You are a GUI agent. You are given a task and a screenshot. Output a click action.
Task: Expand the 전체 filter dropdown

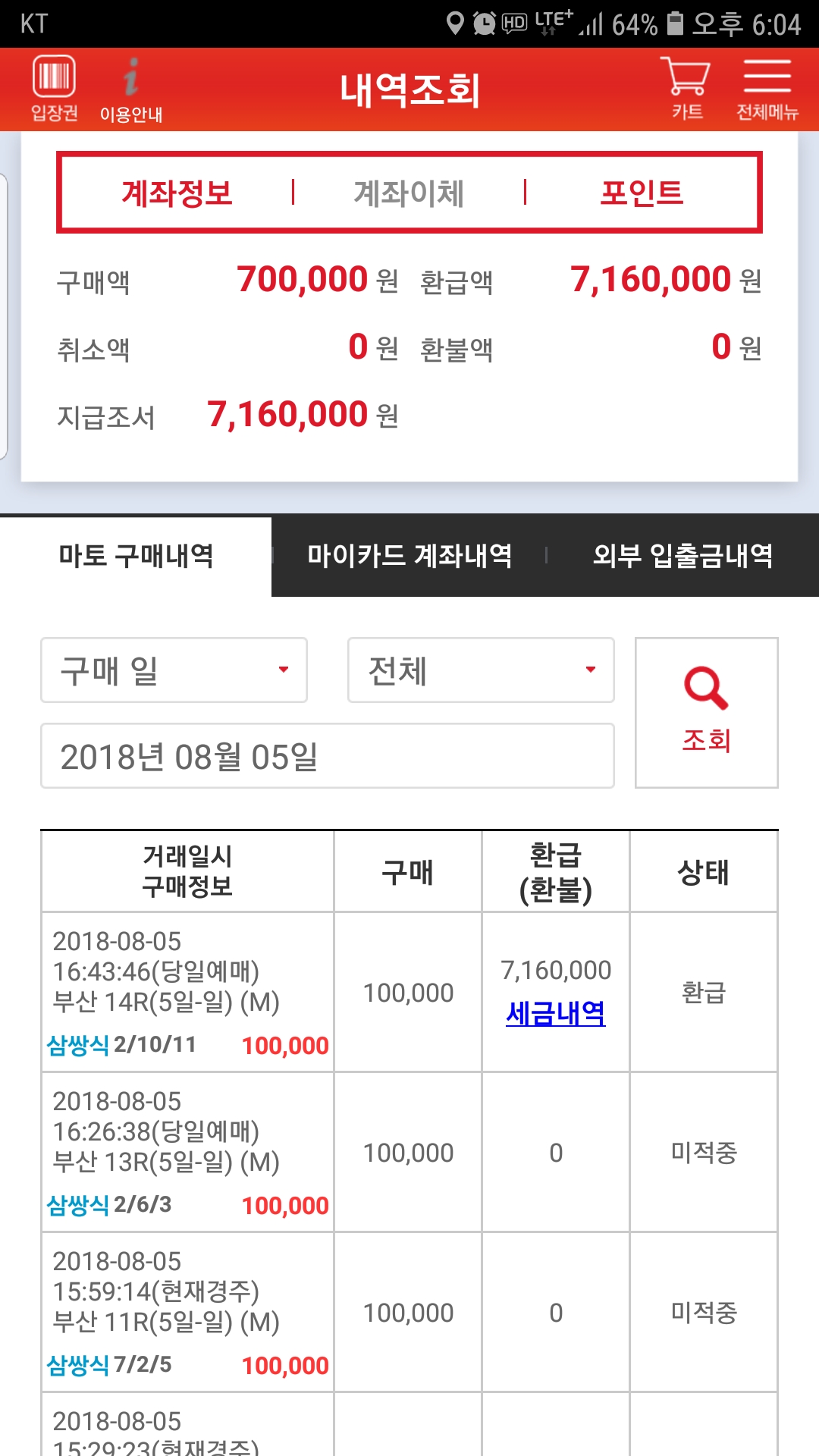(x=480, y=670)
